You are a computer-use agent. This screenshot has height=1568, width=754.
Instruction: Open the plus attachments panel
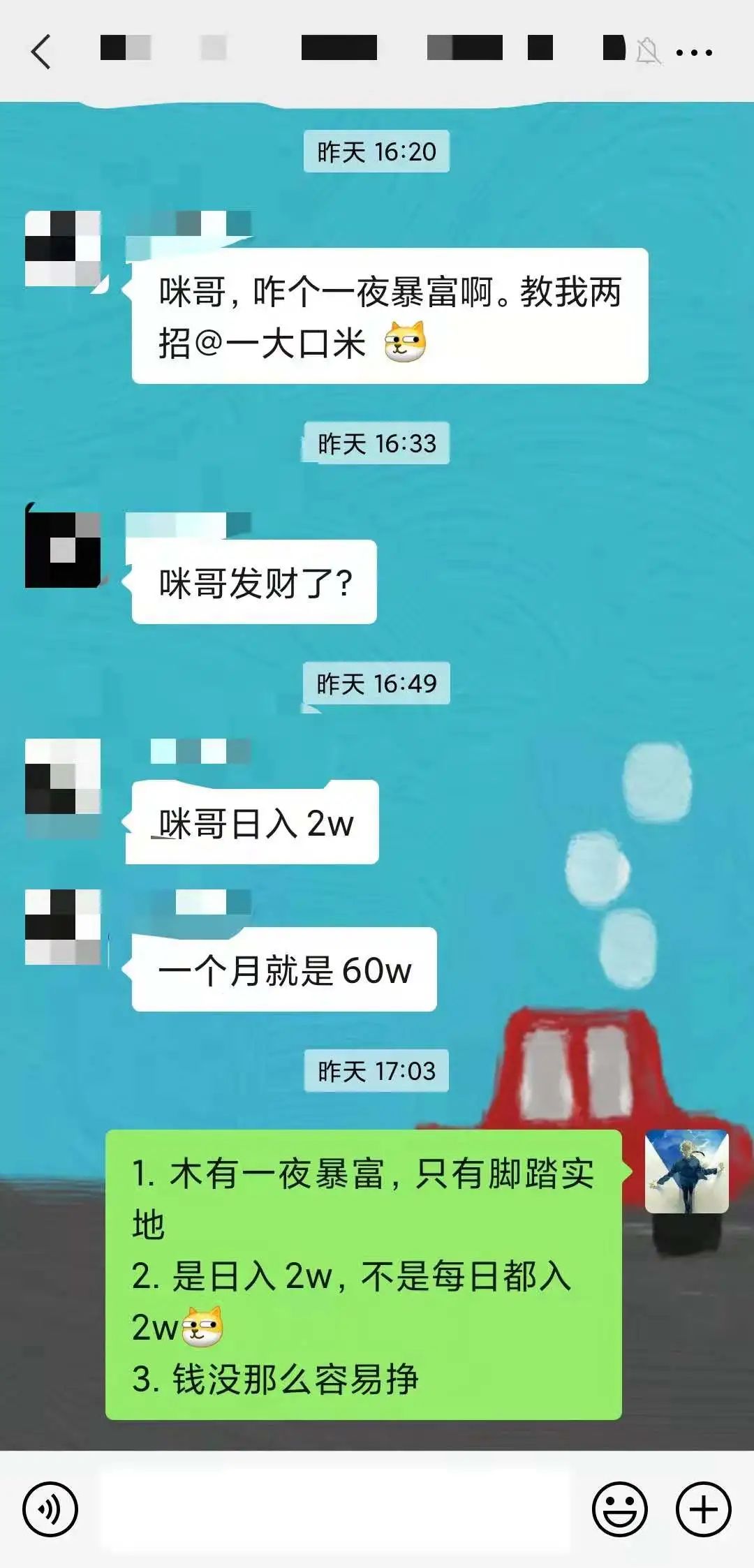[703, 1509]
